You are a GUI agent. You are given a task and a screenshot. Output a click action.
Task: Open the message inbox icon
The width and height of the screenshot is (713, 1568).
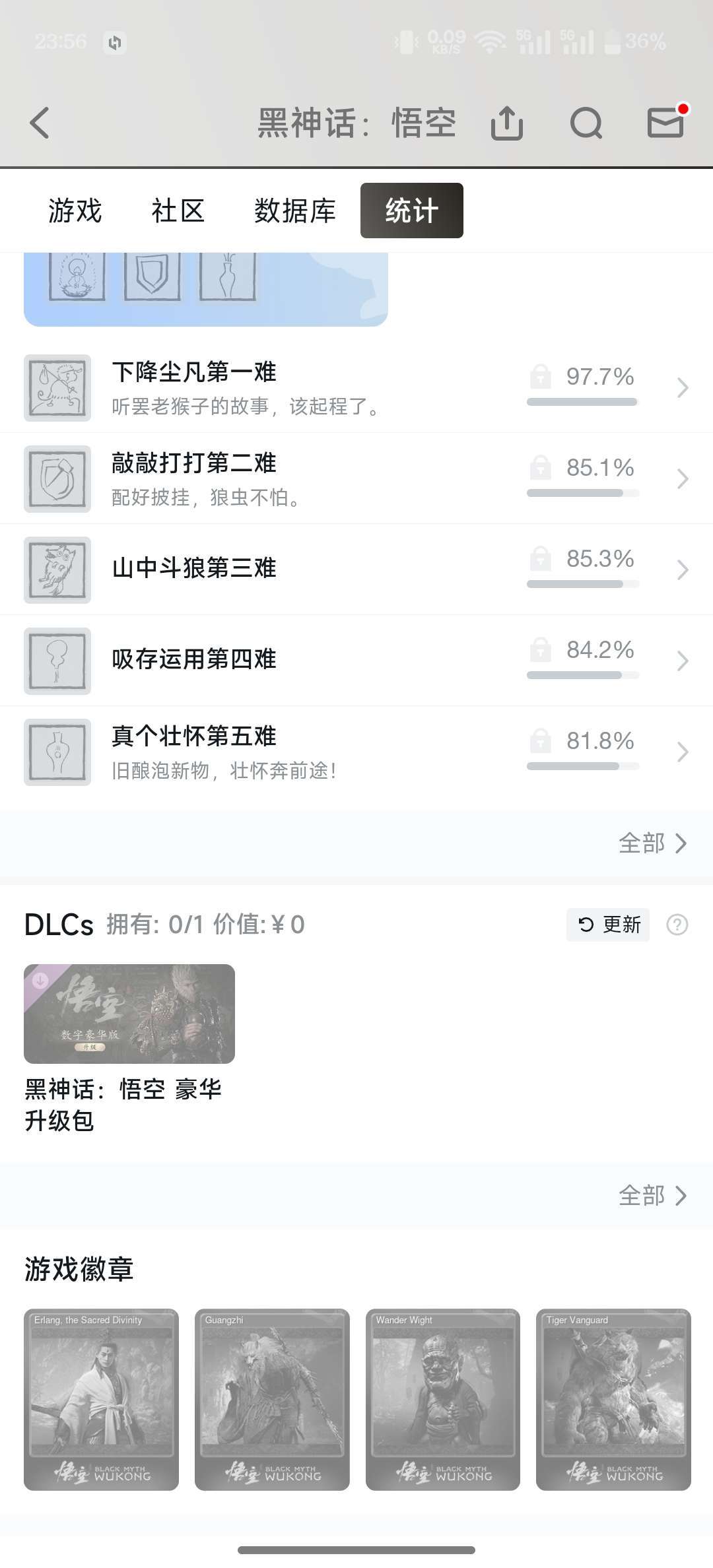(665, 123)
